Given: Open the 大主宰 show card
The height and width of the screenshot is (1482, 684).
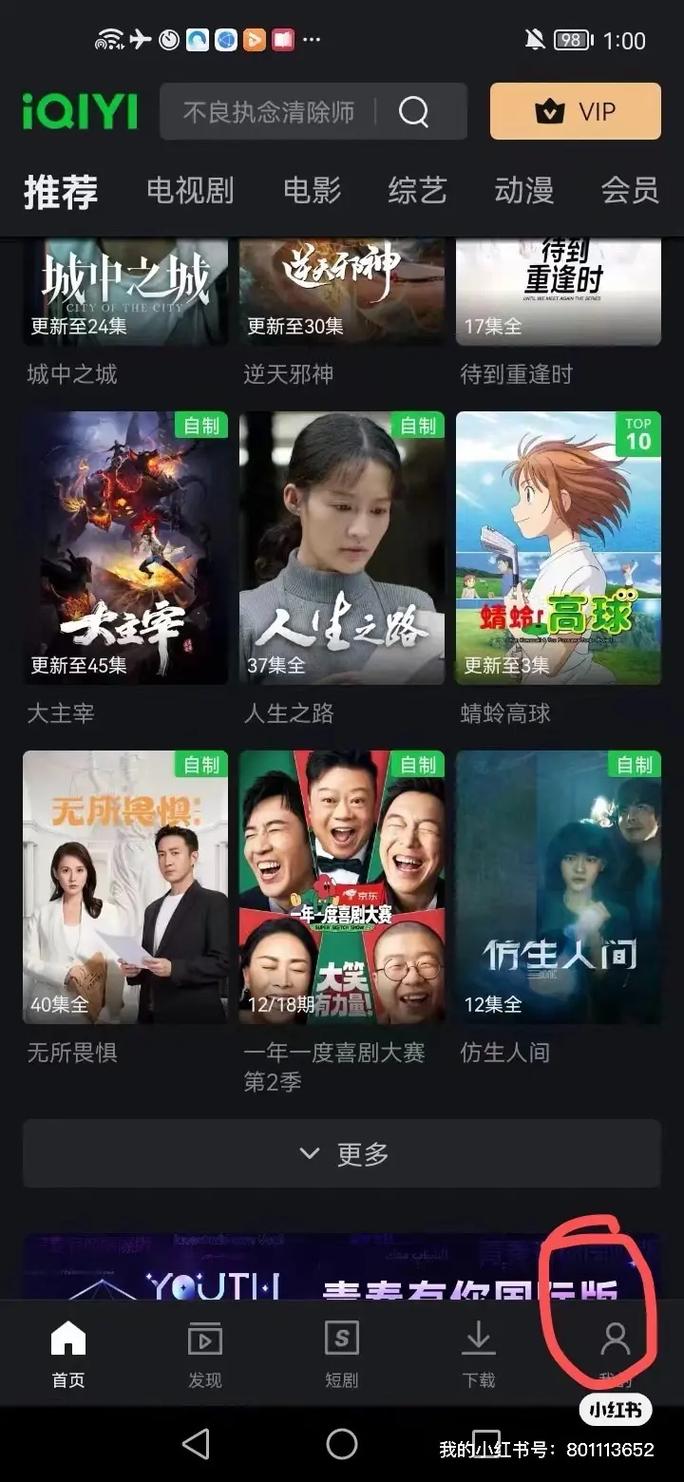Looking at the screenshot, I should (125, 548).
